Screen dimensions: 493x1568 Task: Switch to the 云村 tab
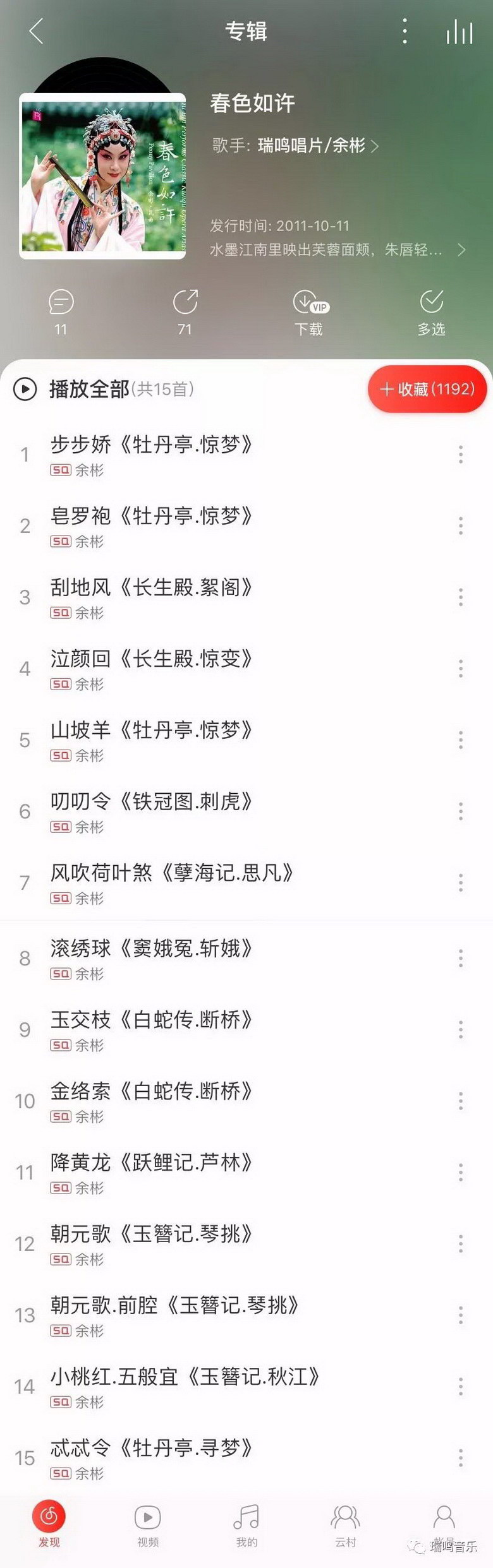tap(345, 1524)
